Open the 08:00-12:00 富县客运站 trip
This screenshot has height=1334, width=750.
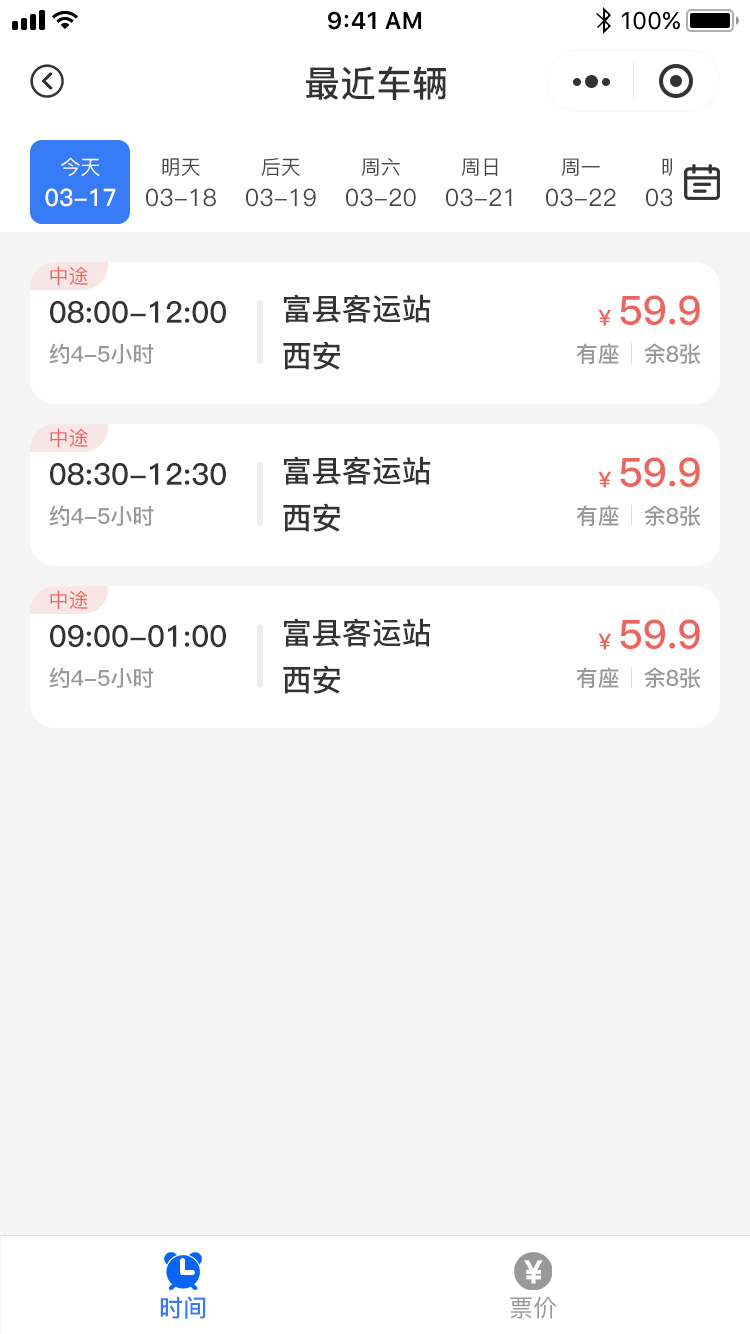point(375,333)
